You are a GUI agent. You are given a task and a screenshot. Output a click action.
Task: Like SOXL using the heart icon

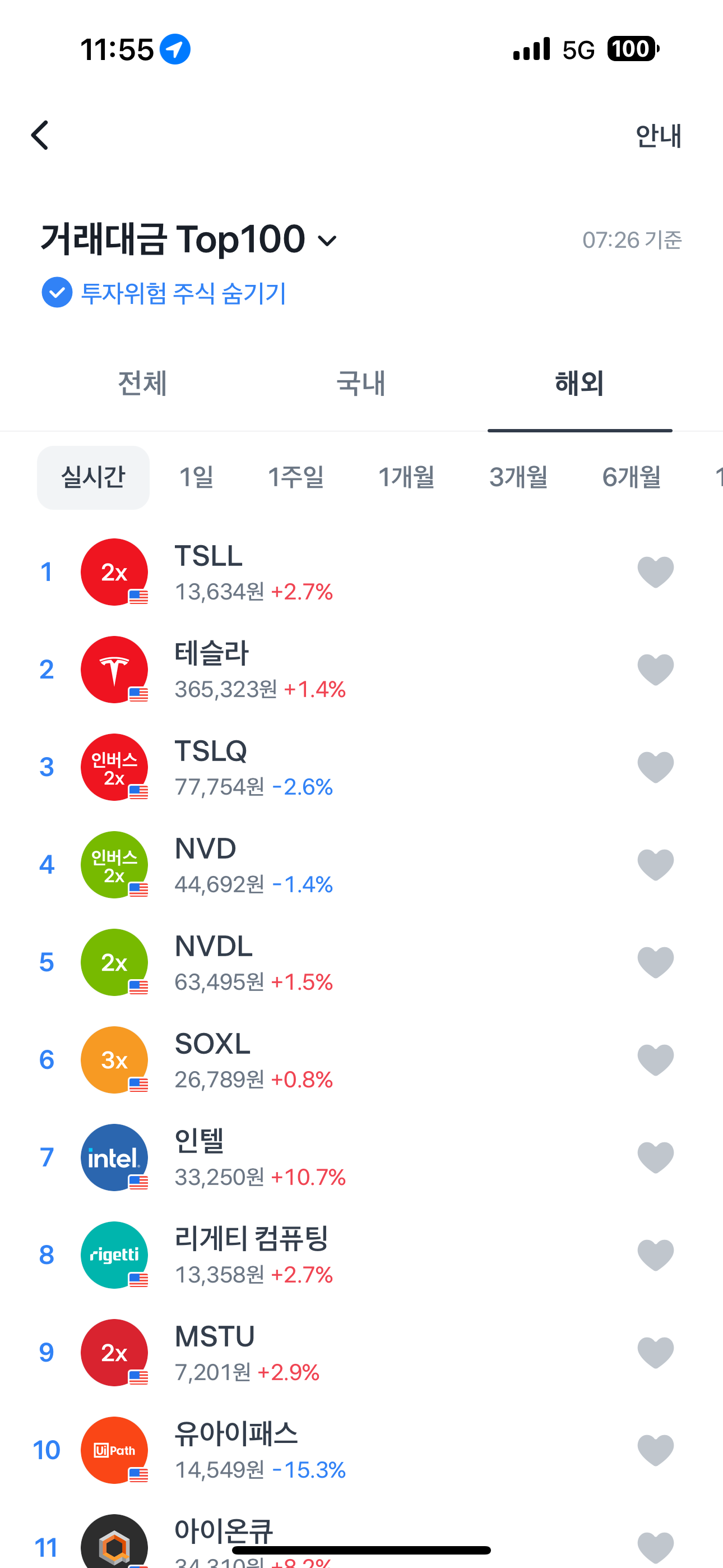point(655,1060)
